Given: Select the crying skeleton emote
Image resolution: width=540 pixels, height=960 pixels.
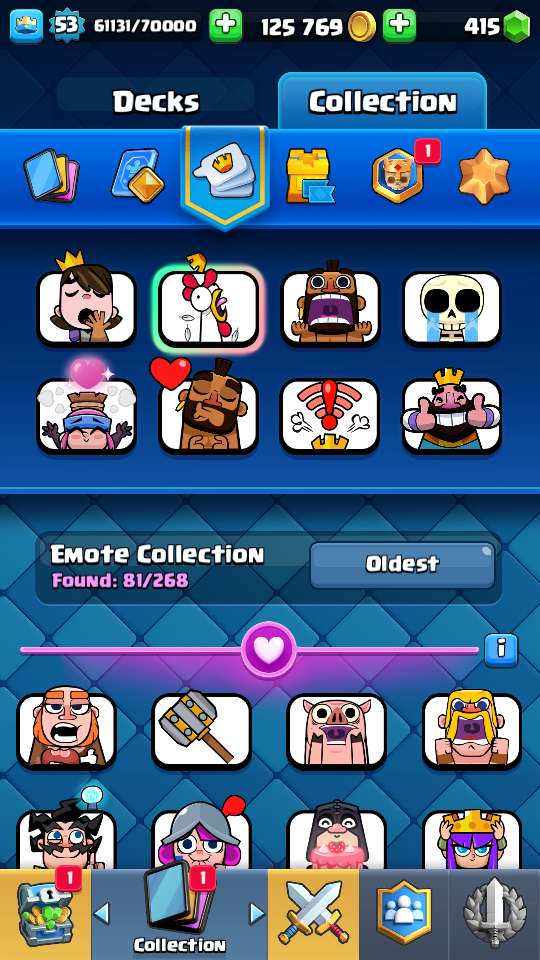Looking at the screenshot, I should (452, 308).
